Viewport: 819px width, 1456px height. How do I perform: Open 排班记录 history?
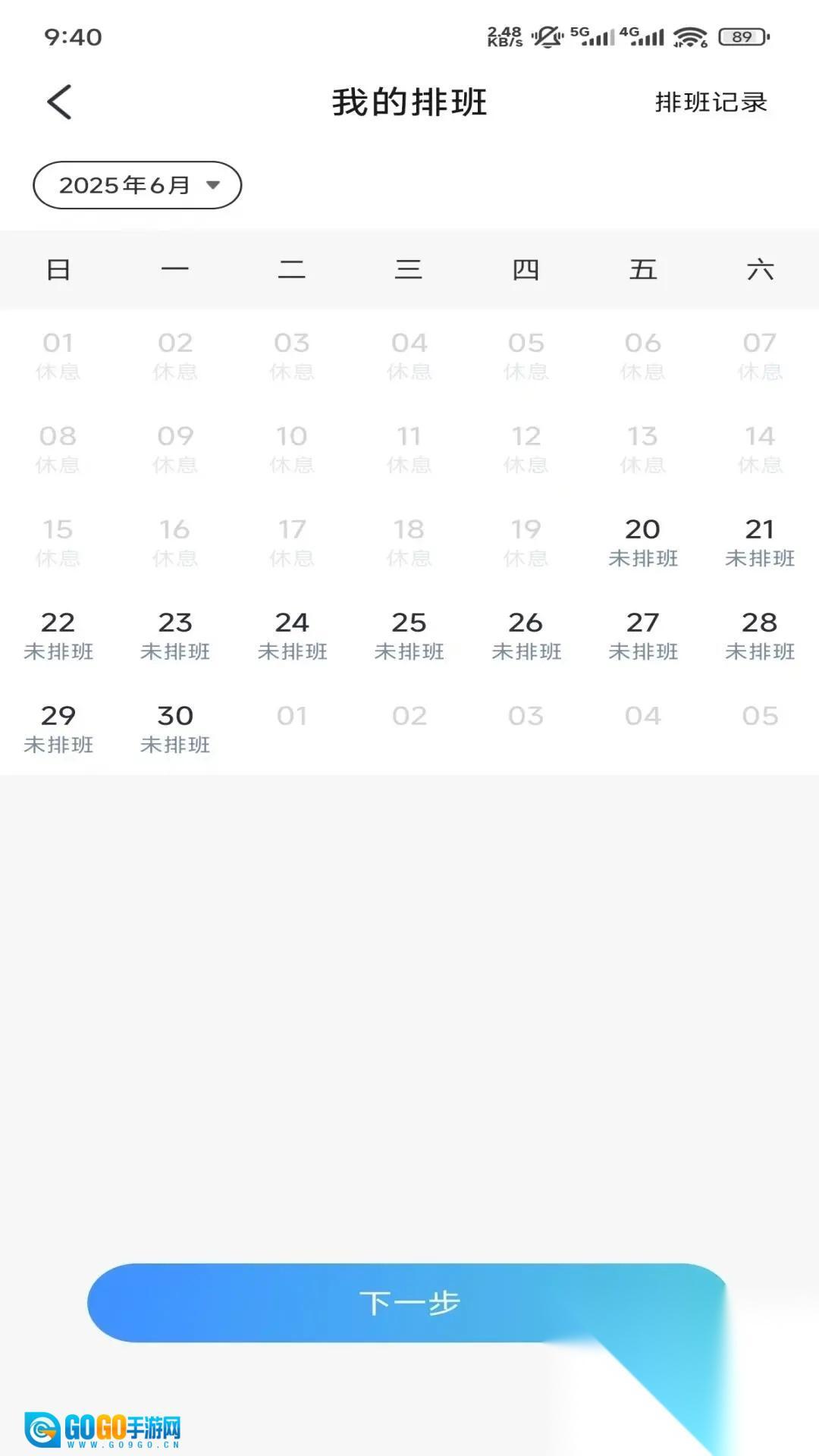click(x=711, y=102)
